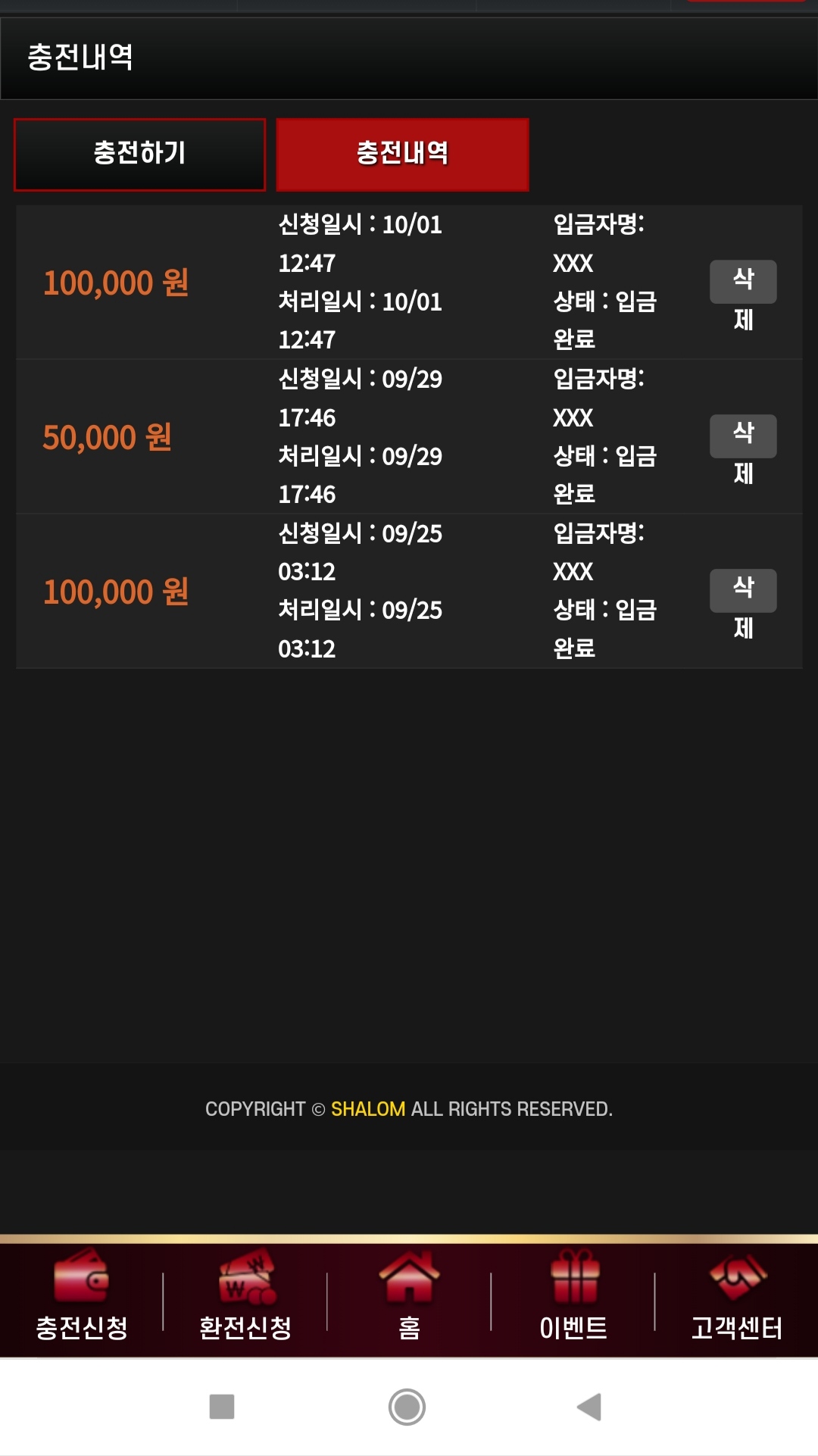The height and width of the screenshot is (1456, 818).
Task: Delete the 09/29 50,000 원 record
Action: point(743,436)
